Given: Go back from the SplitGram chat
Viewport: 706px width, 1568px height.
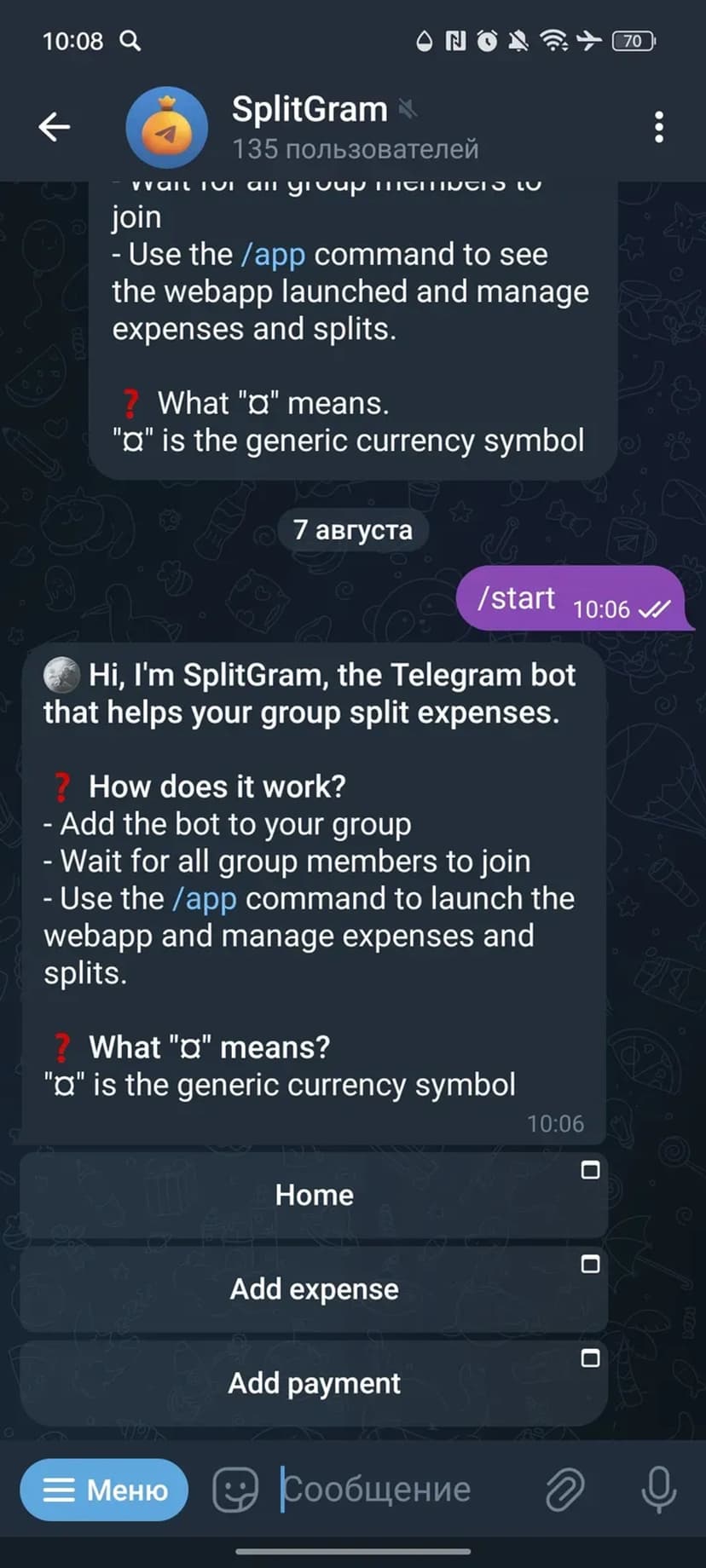Looking at the screenshot, I should (54, 127).
